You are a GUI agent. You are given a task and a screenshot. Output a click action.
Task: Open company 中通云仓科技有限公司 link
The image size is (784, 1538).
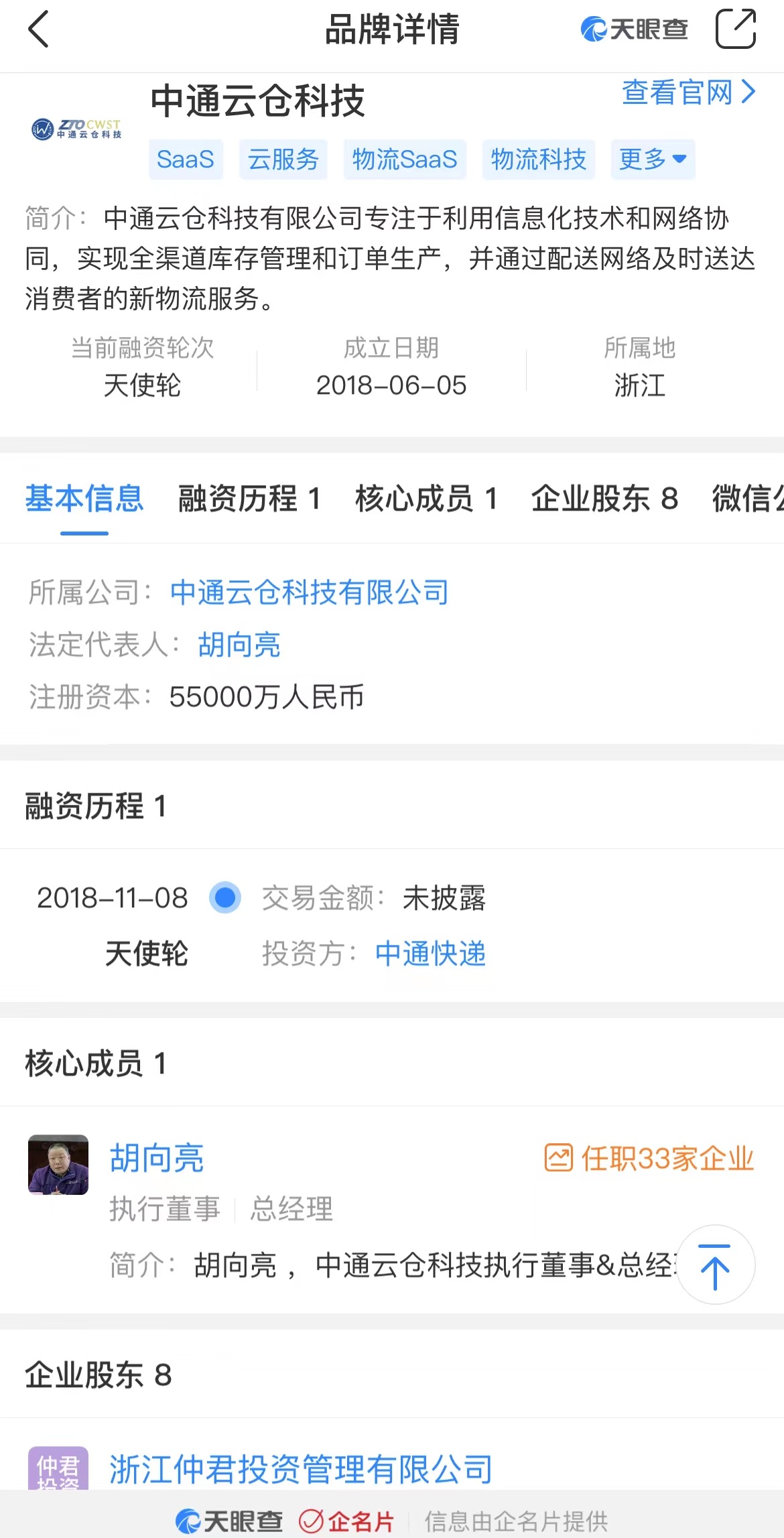(309, 592)
